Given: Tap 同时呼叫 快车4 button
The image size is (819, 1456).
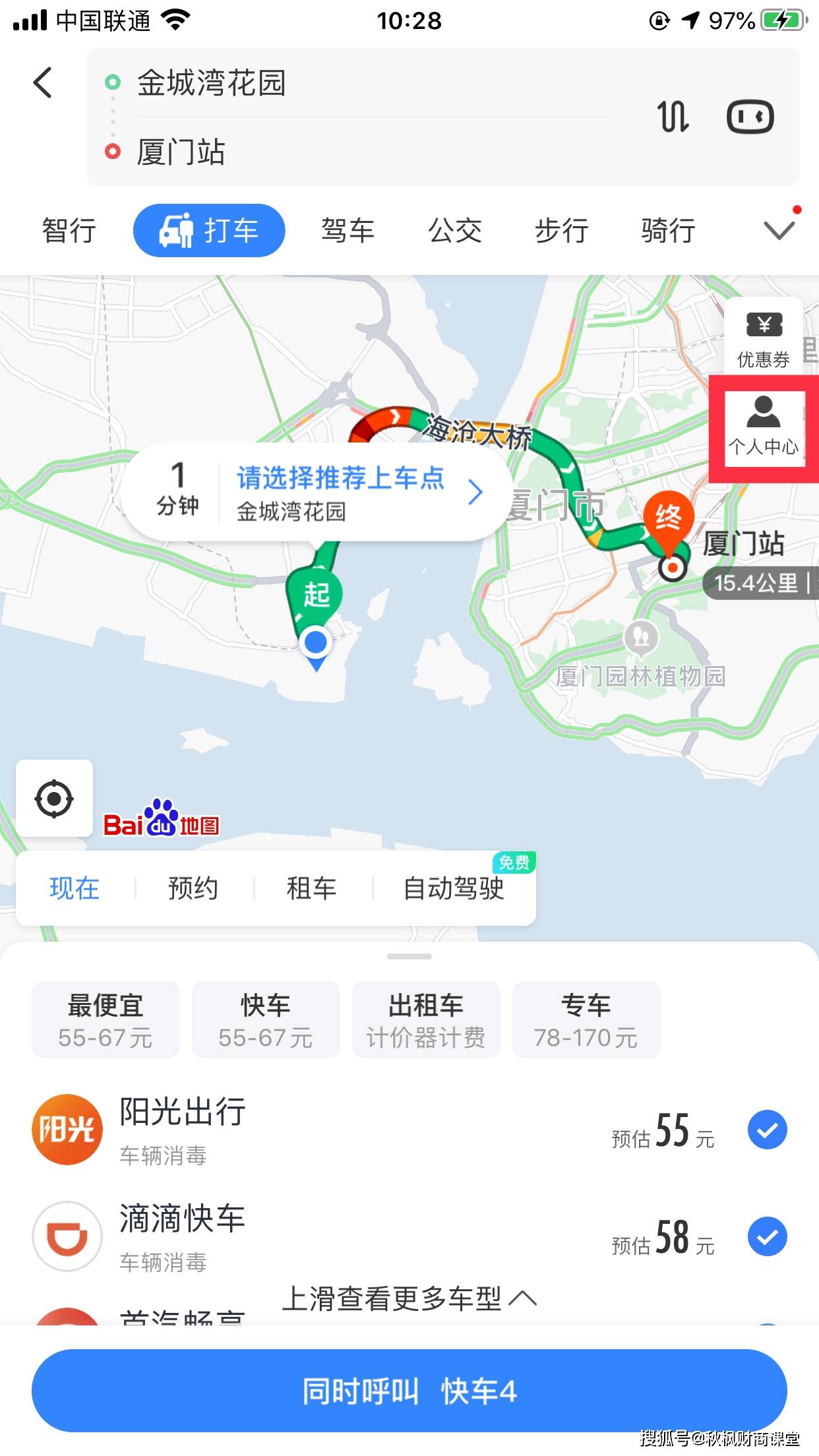Looking at the screenshot, I should pyautogui.click(x=409, y=1391).
